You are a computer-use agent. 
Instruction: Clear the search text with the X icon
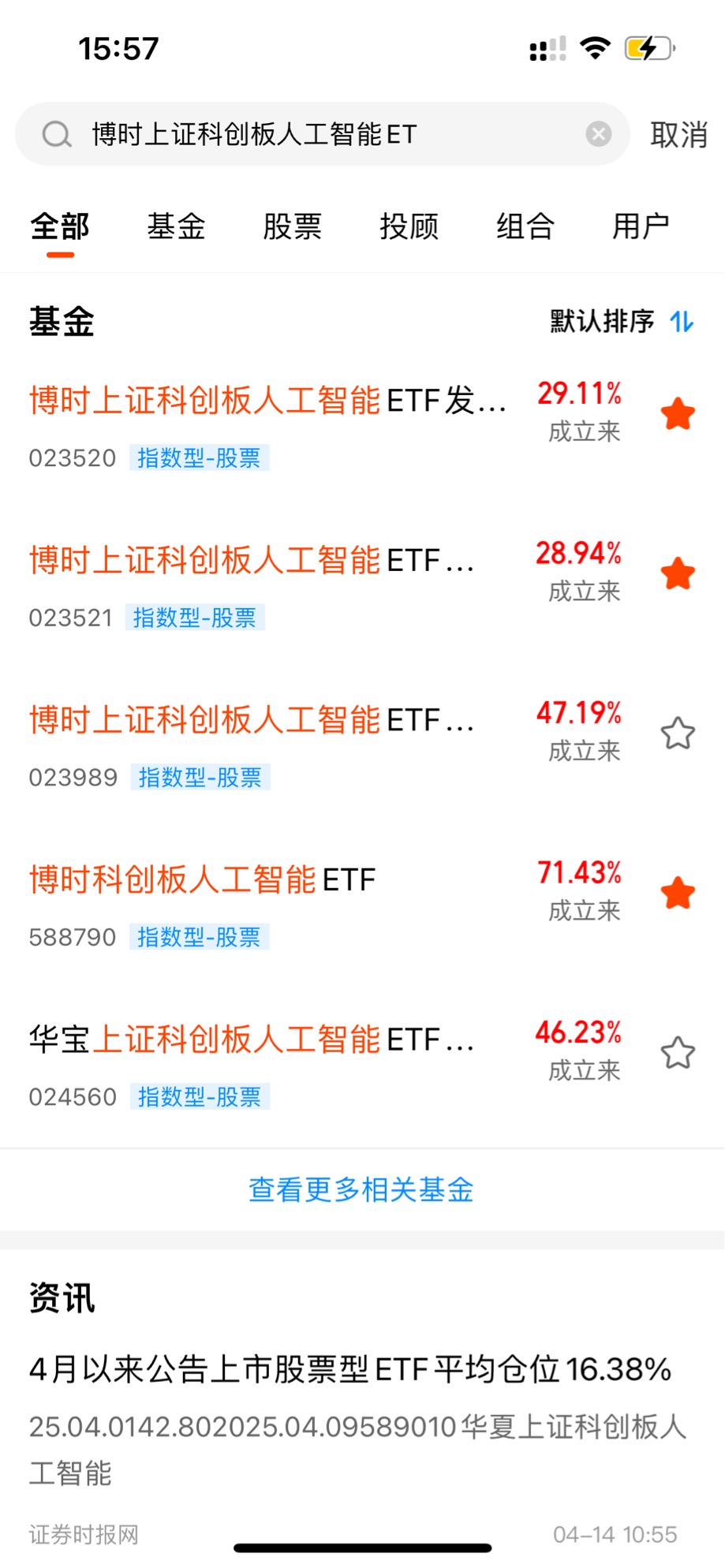pos(599,134)
